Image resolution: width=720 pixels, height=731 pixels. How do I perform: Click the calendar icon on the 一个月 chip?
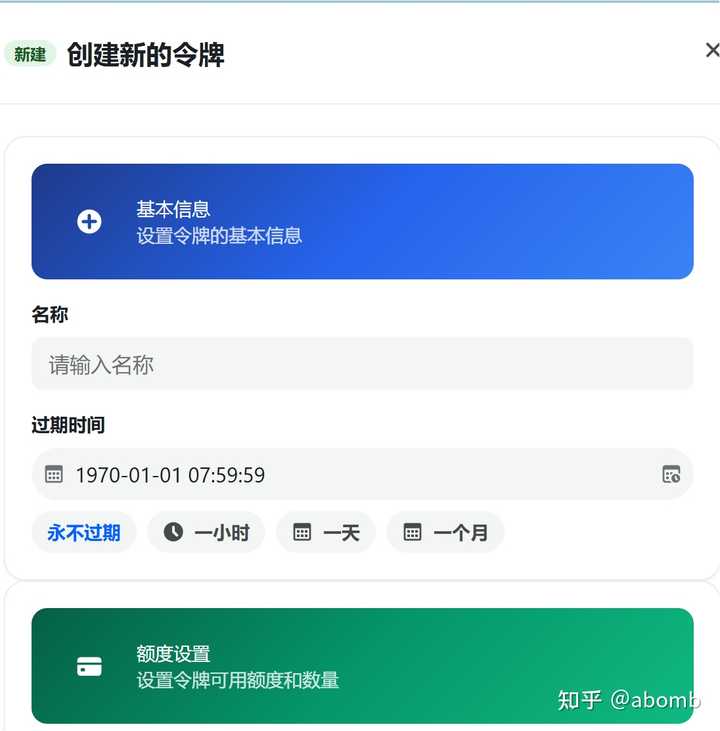[x=413, y=532]
